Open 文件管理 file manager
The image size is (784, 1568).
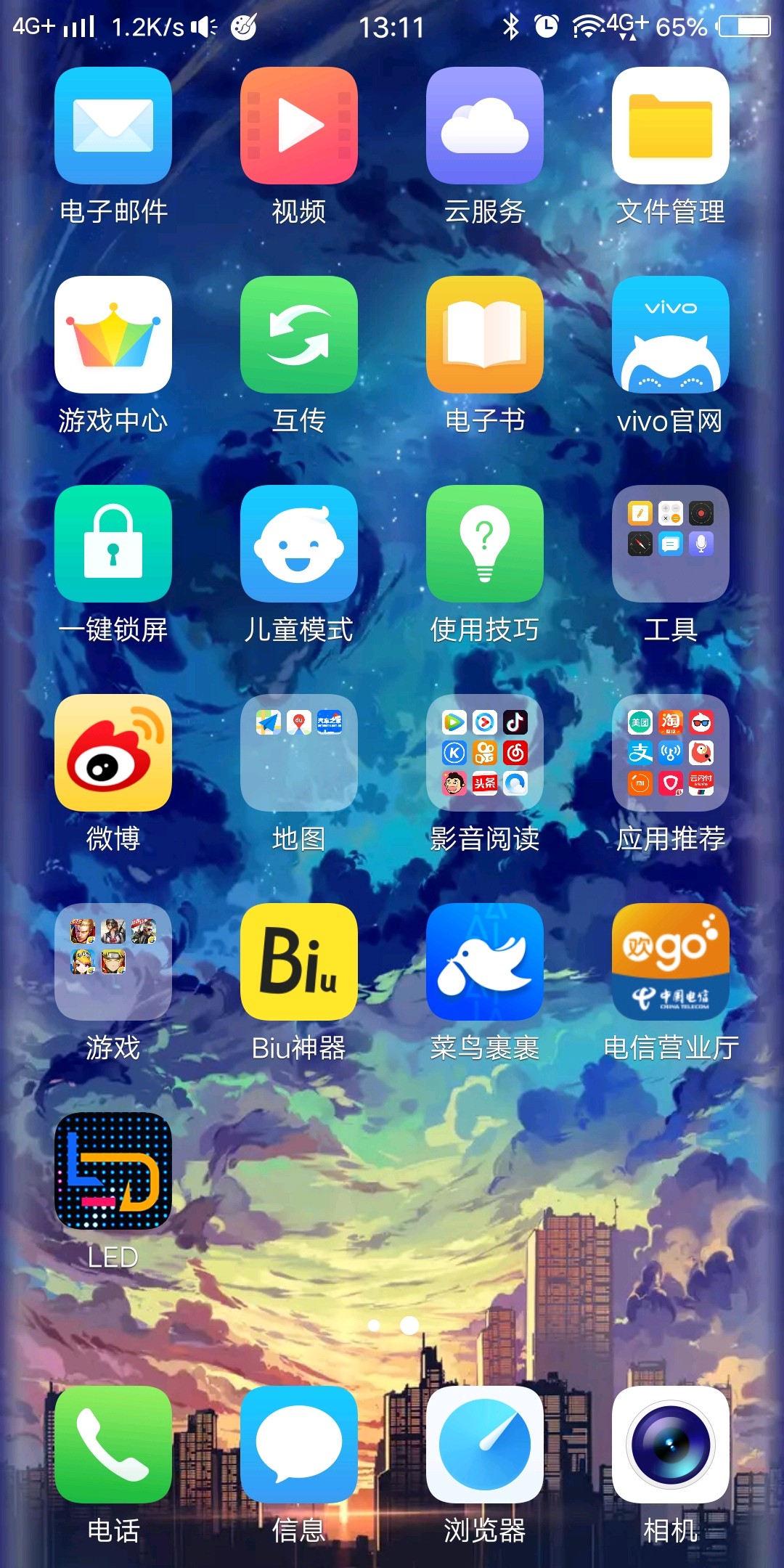coord(671,126)
